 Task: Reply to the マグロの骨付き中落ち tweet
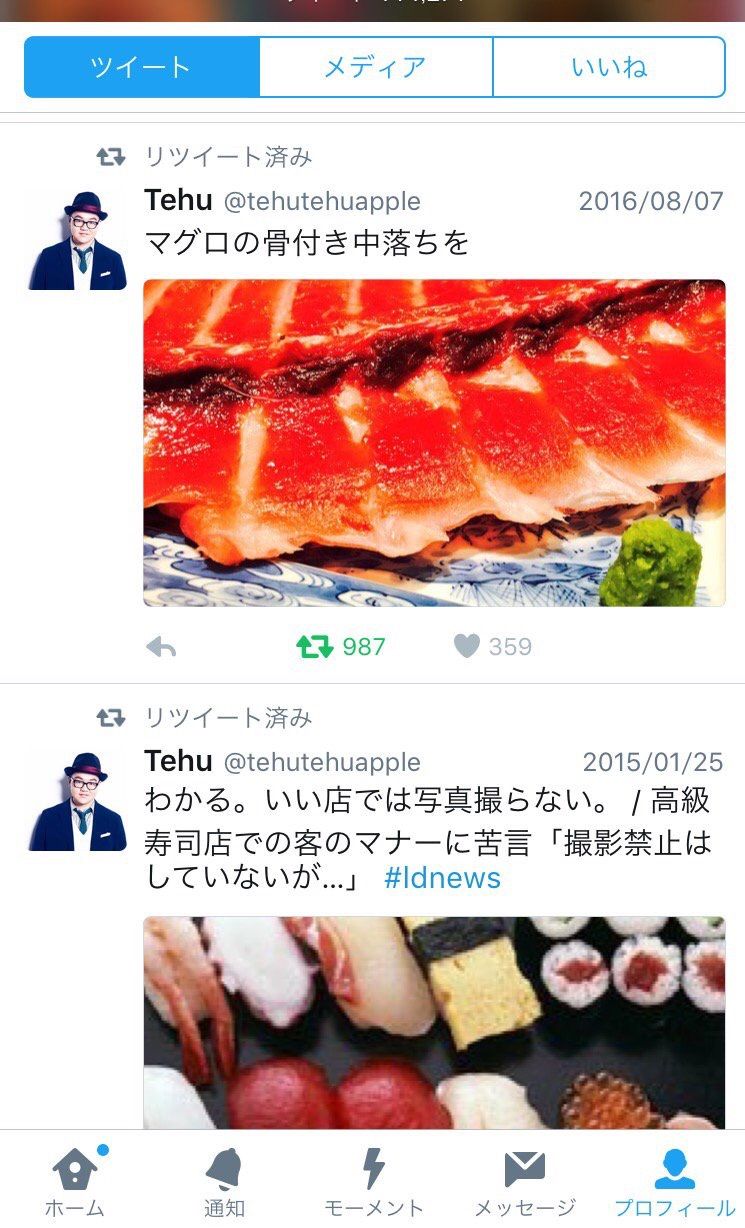[x=161, y=647]
